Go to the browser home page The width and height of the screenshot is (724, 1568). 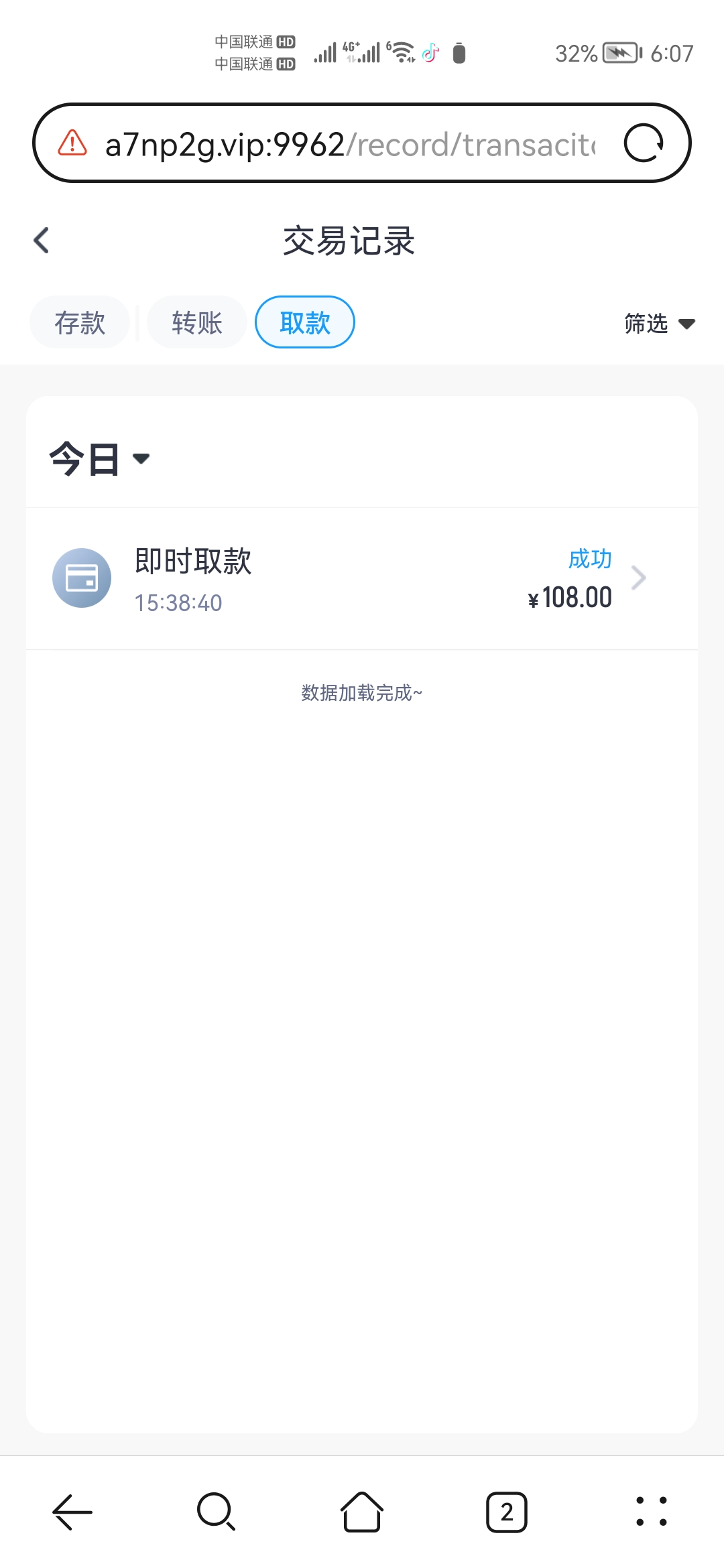click(x=362, y=1512)
